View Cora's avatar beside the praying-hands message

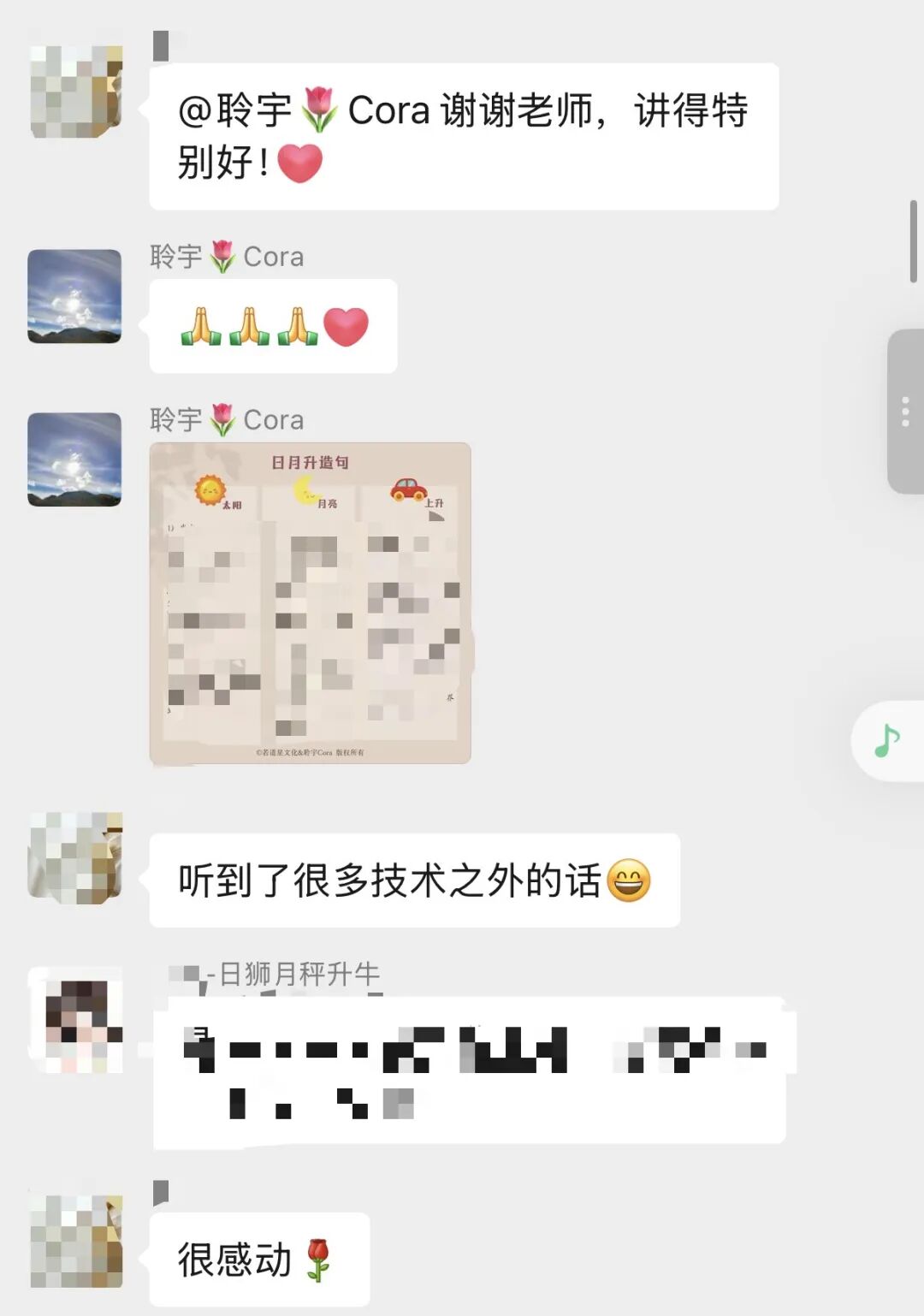[74, 296]
